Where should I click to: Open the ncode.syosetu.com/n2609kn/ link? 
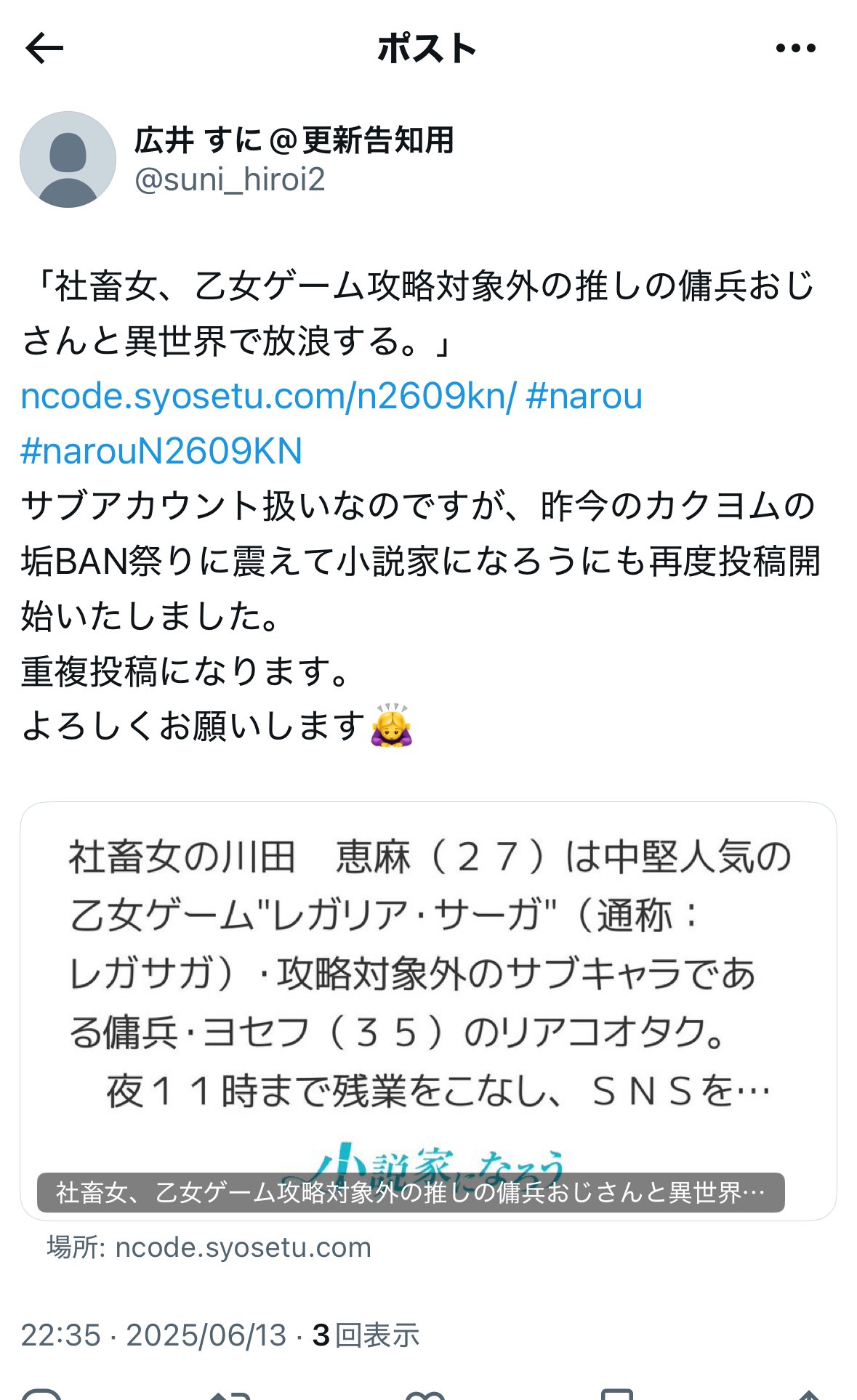[268, 397]
